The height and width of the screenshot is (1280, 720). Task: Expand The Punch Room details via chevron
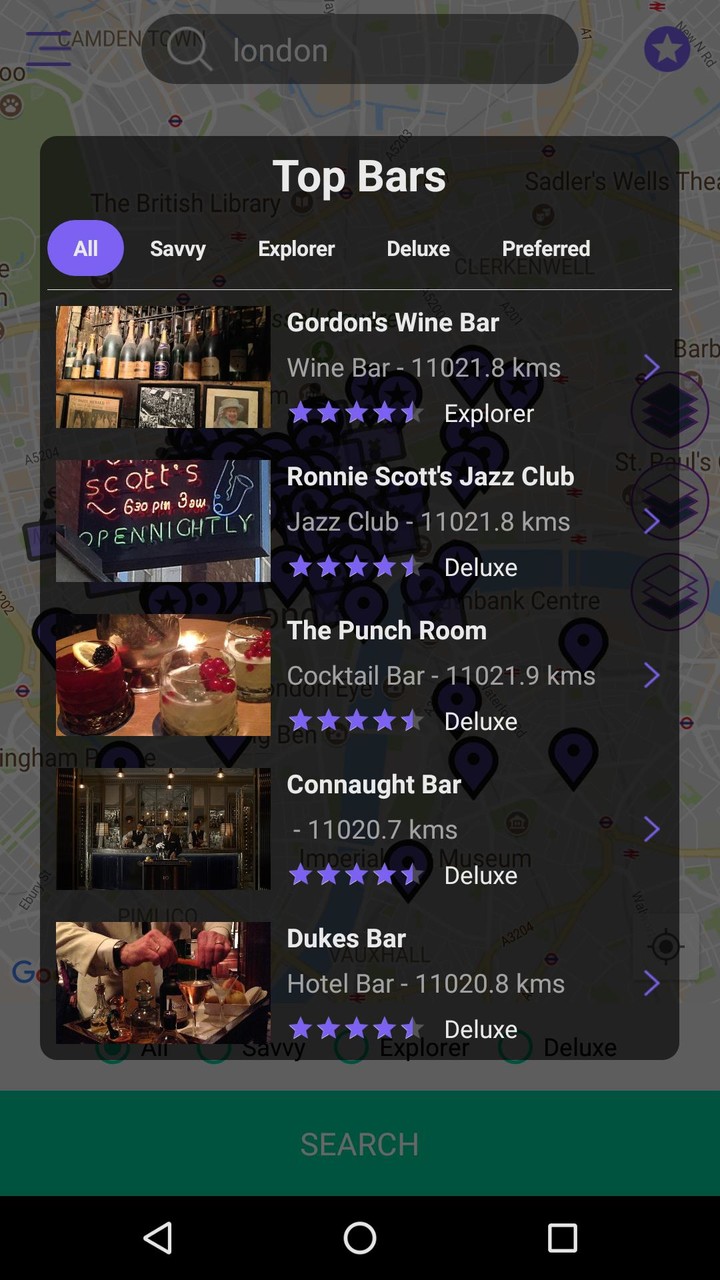(x=651, y=675)
